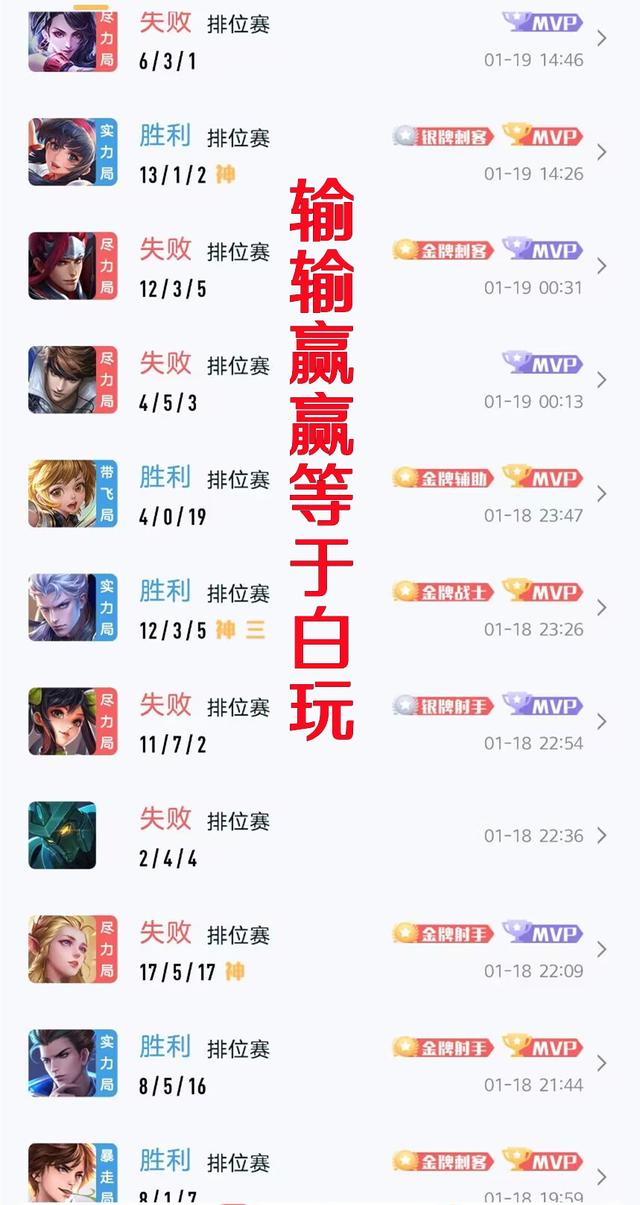View the 01-18 23:26 victory match
640x1205 pixels.
[320, 609]
